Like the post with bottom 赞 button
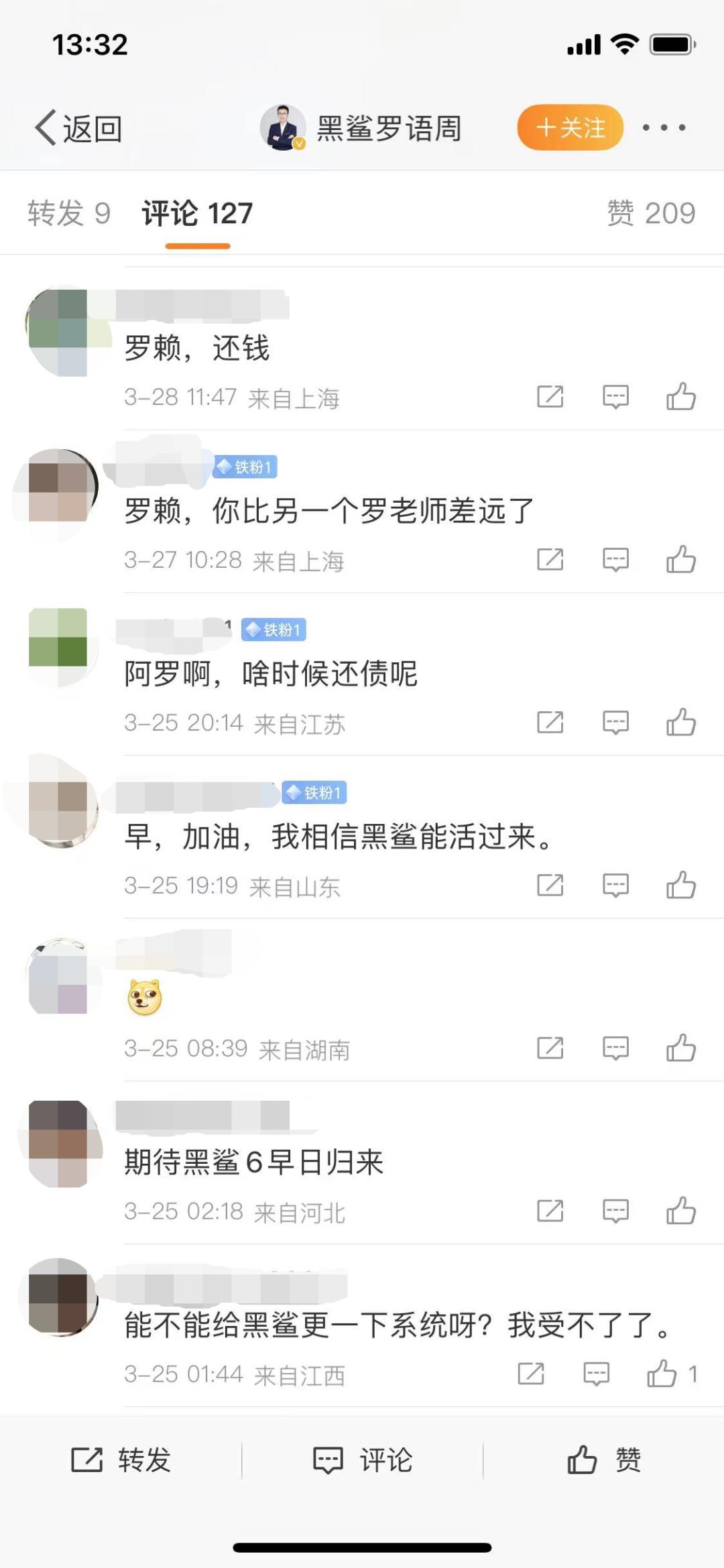Image resolution: width=724 pixels, height=1568 pixels. tap(603, 1460)
